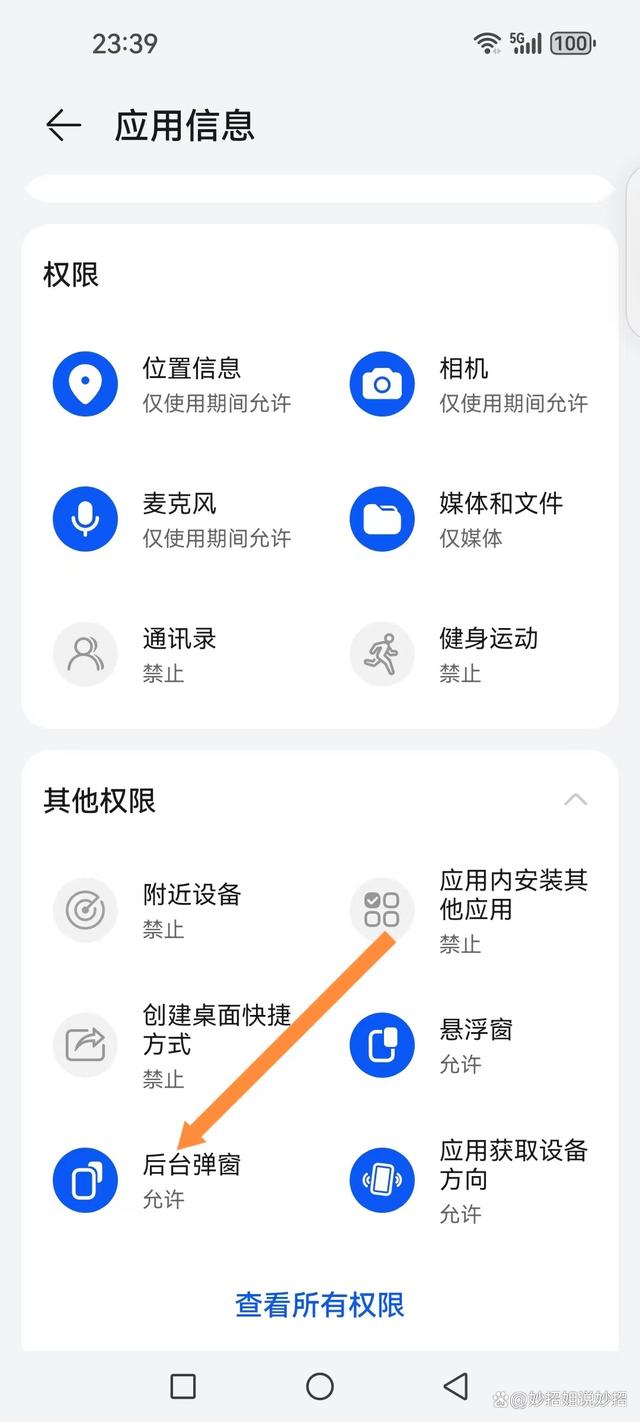The height and width of the screenshot is (1422, 640).
Task: Open the 相机 permission setting
Action: point(470,384)
